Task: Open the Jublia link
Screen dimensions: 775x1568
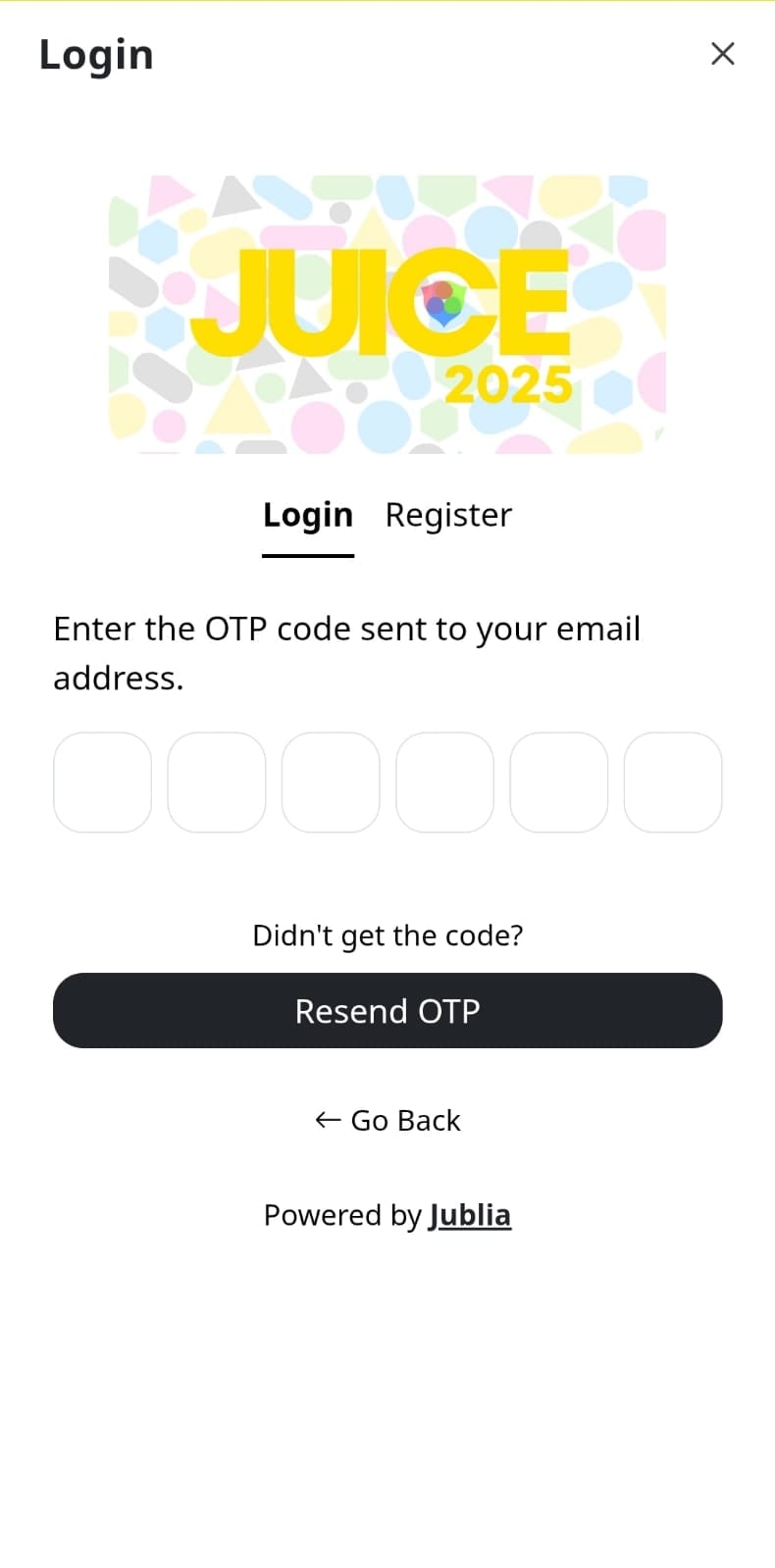Action: (x=470, y=1215)
